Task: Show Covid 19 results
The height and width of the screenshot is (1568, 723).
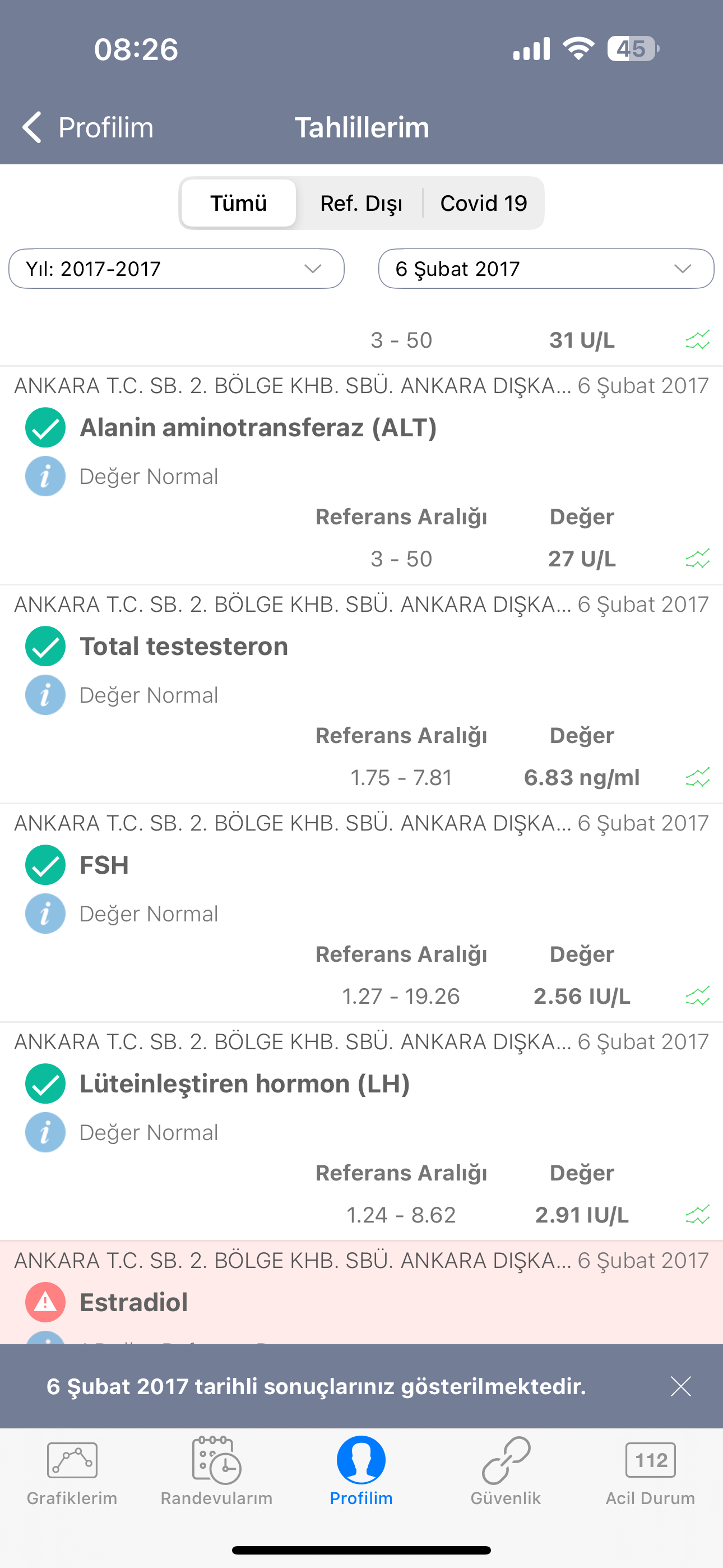Action: 483,204
